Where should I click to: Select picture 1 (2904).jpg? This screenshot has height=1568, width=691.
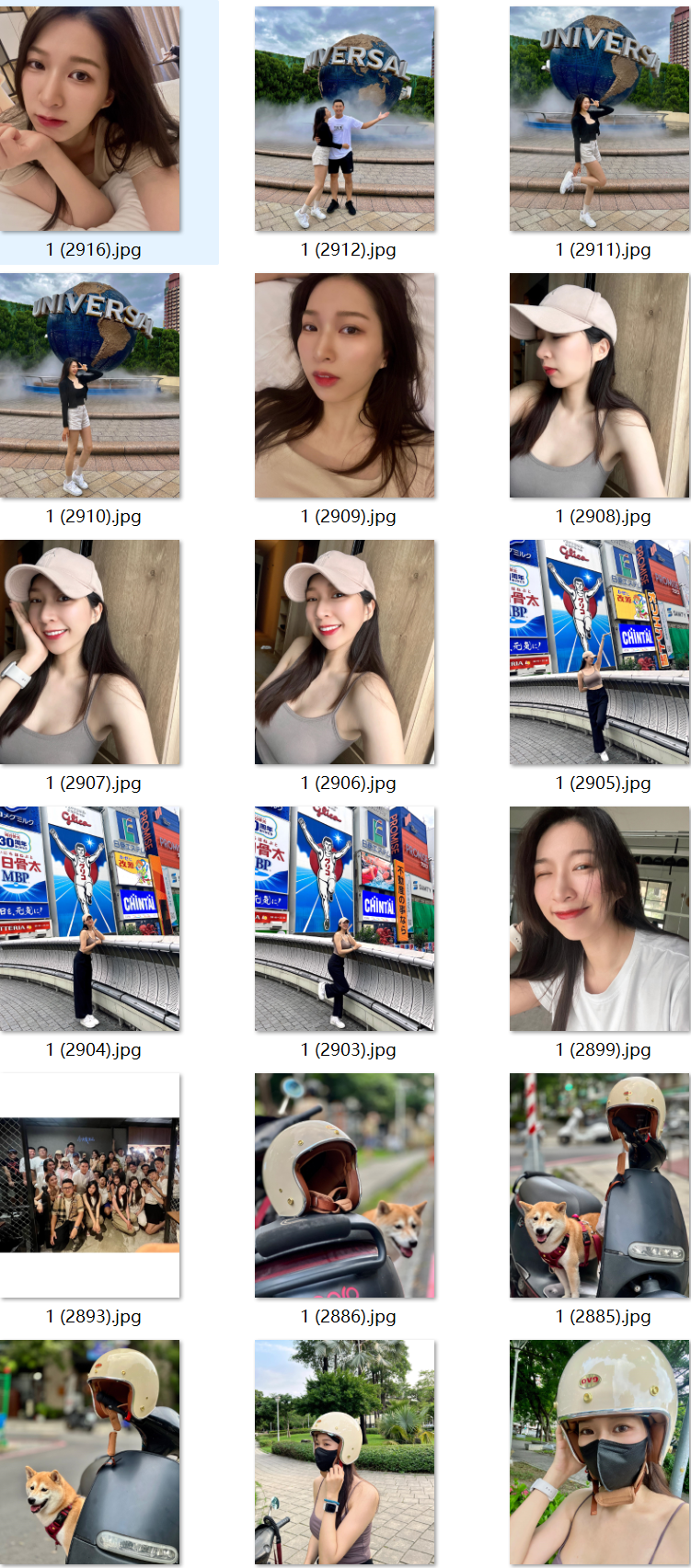pyautogui.click(x=90, y=920)
